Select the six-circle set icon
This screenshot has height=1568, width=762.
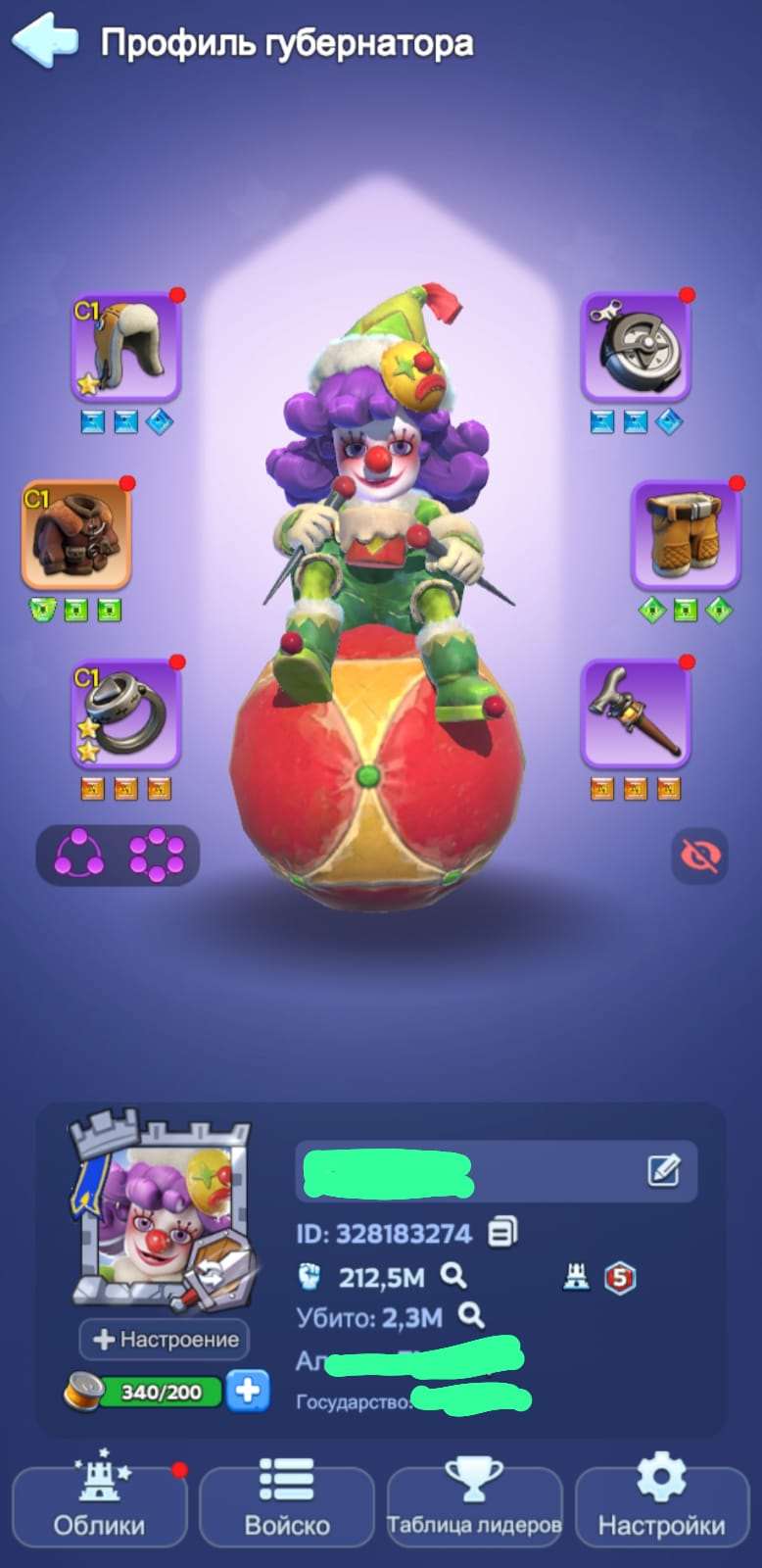coord(157,855)
